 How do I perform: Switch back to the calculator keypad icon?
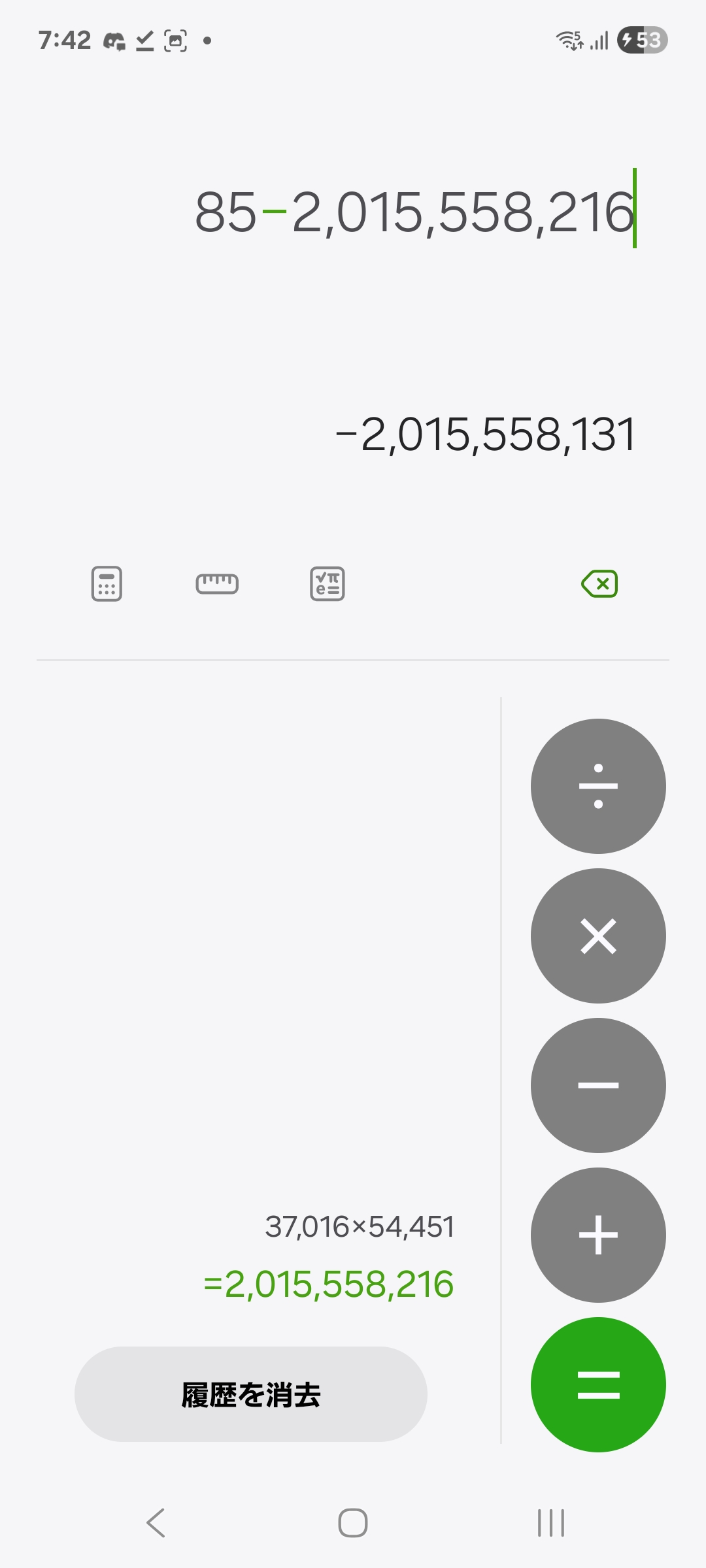107,583
